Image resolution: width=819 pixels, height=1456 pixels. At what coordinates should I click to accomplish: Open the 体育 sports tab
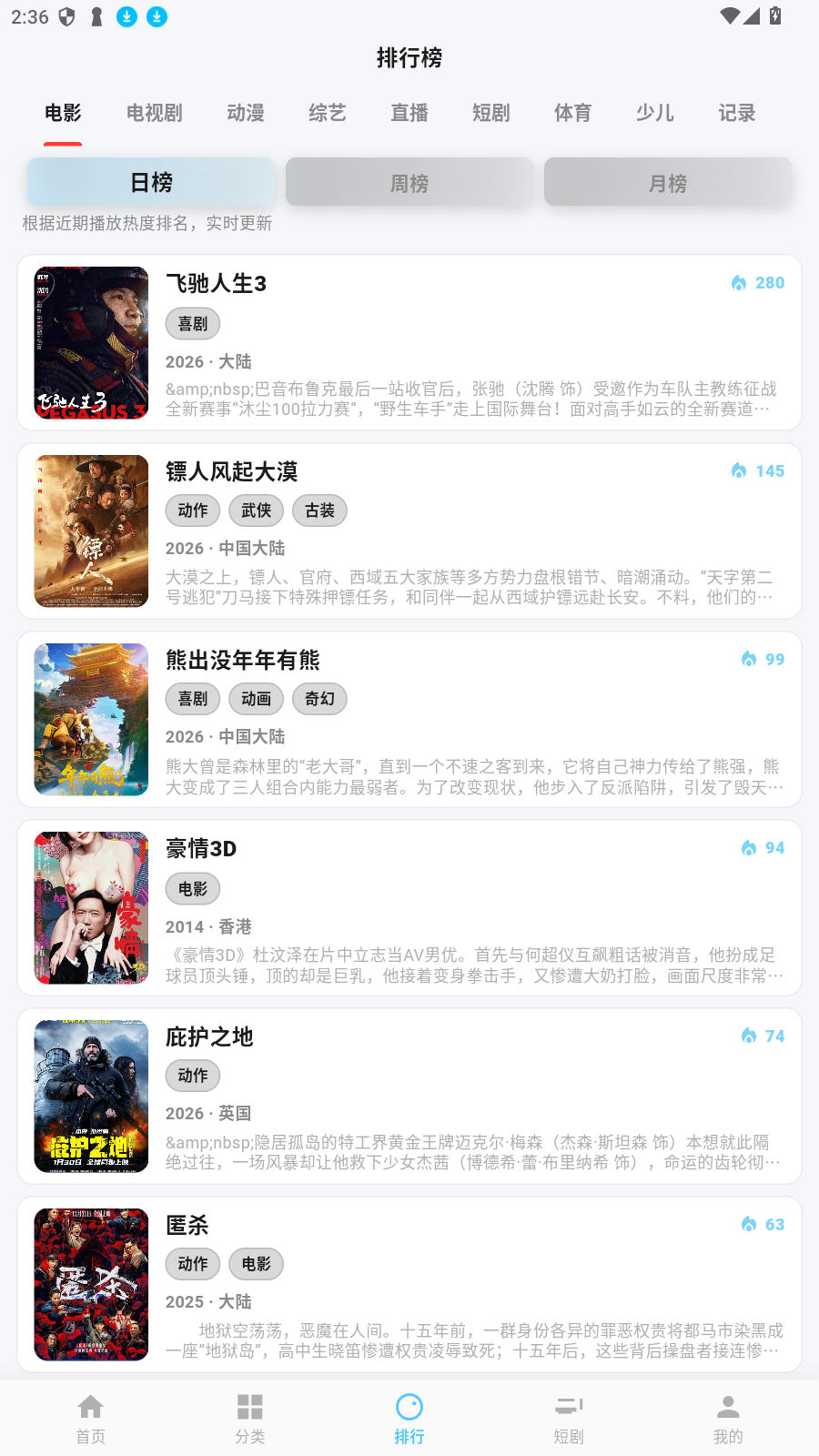pyautogui.click(x=572, y=113)
